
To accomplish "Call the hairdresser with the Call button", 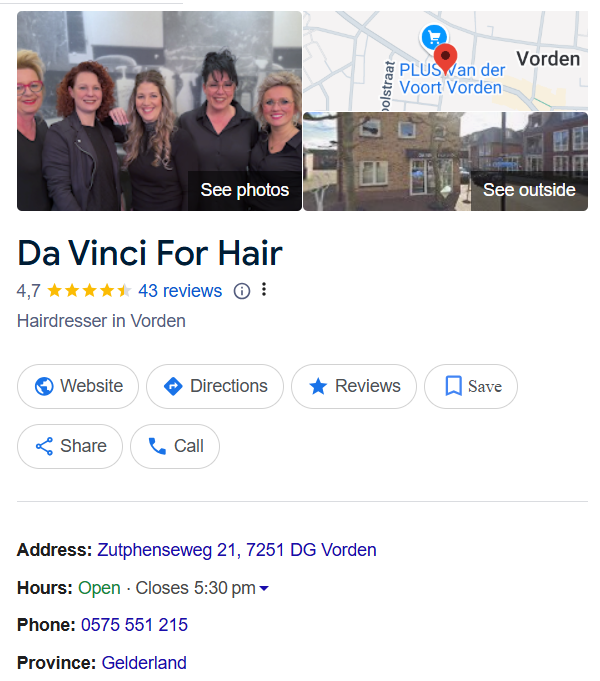I will (x=175, y=446).
